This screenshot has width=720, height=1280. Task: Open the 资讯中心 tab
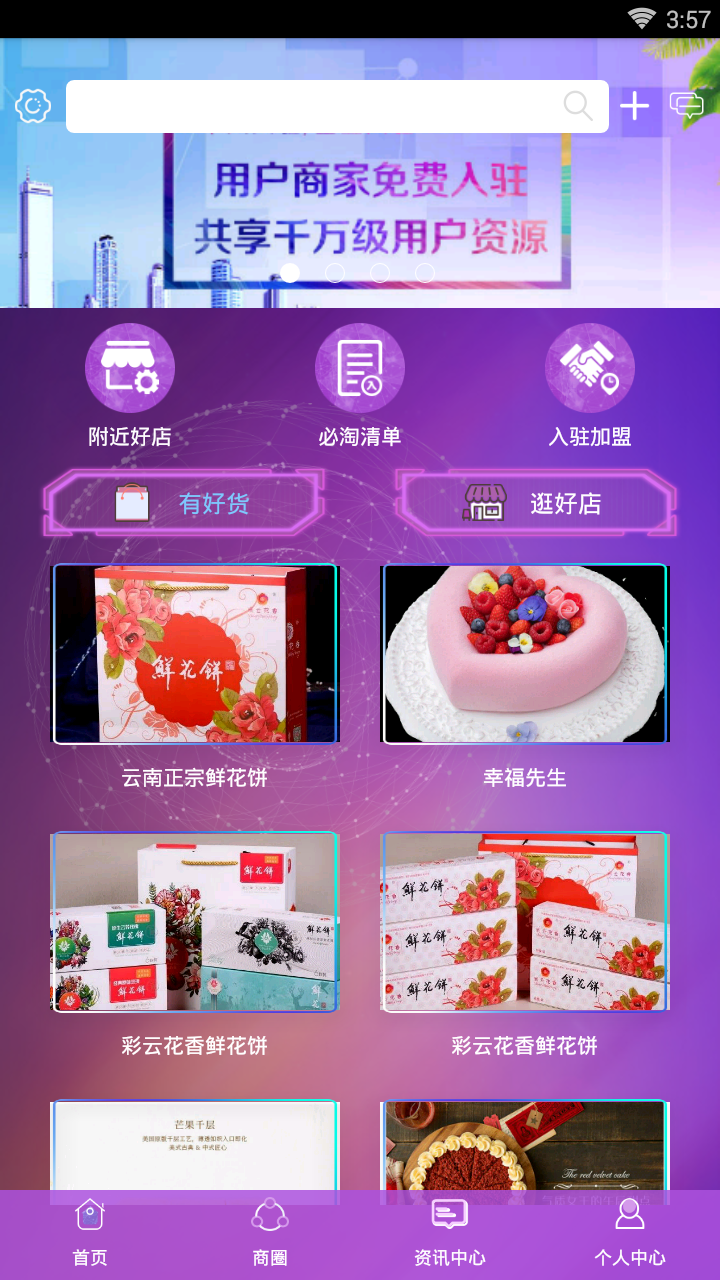450,1233
